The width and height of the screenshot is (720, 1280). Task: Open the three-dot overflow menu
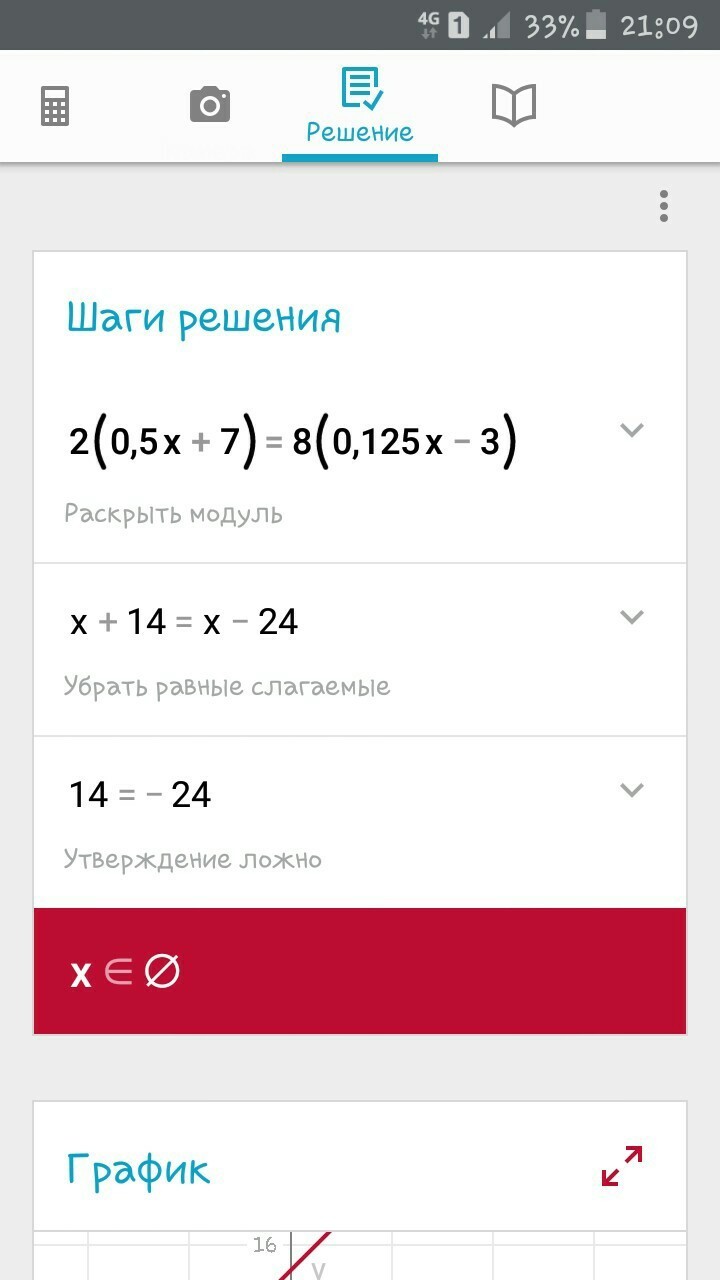[x=663, y=205]
